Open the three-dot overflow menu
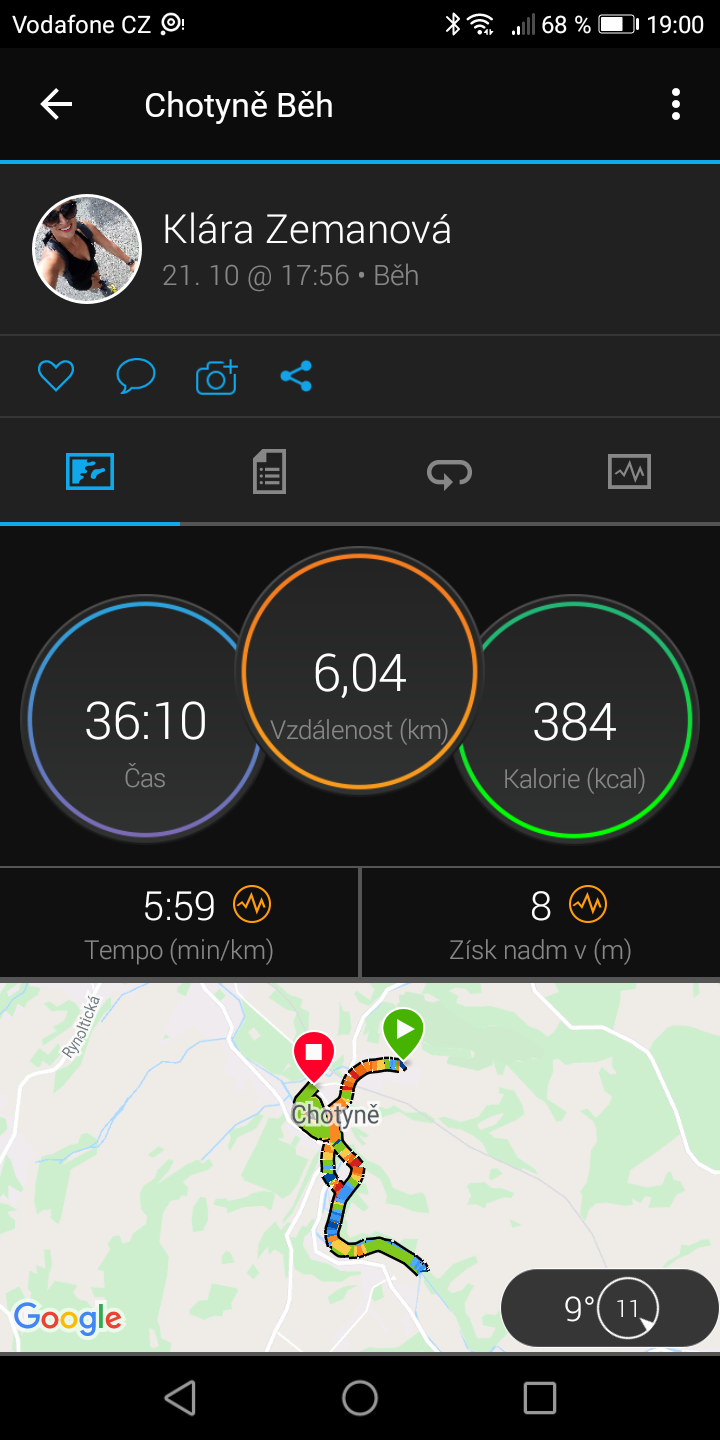 click(x=676, y=104)
